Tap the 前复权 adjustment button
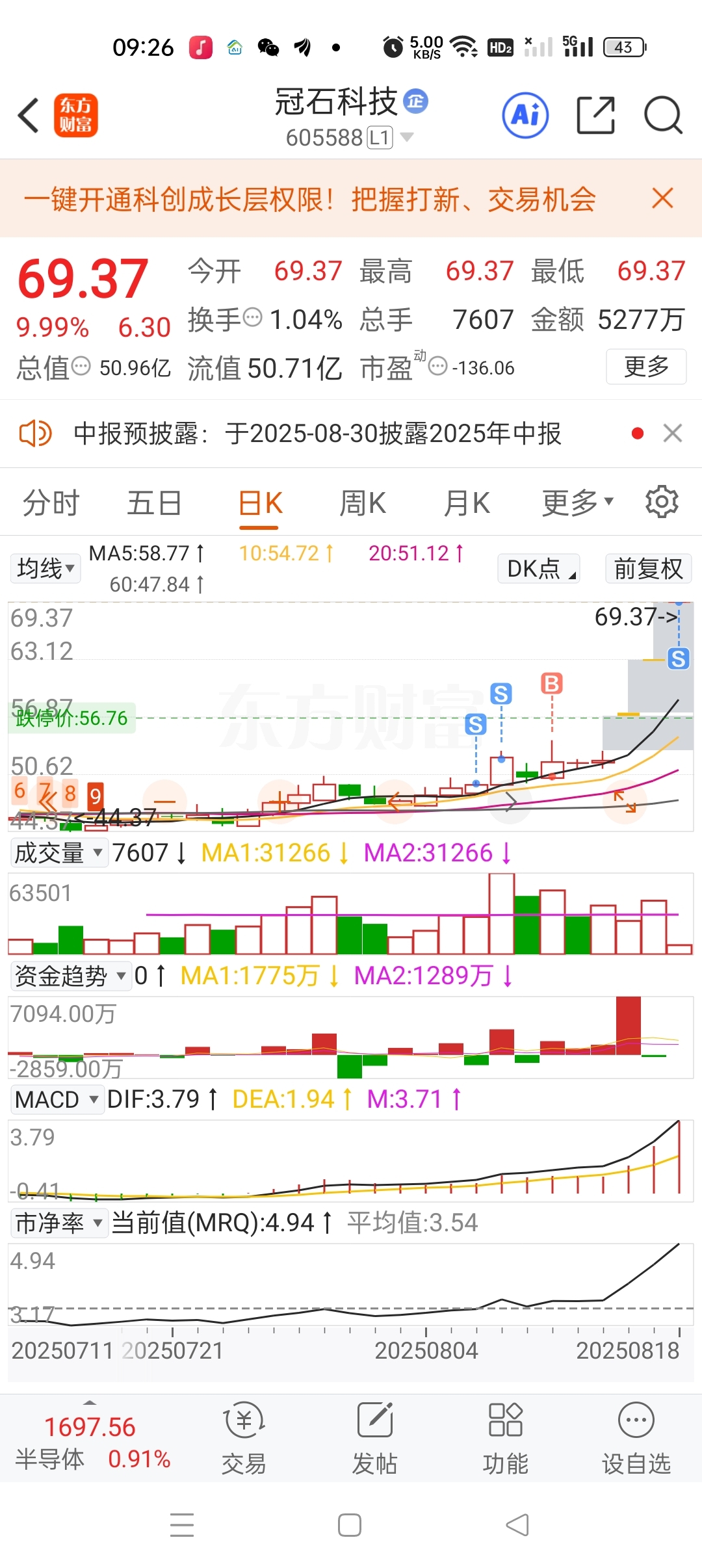The image size is (702, 1568). click(x=648, y=569)
